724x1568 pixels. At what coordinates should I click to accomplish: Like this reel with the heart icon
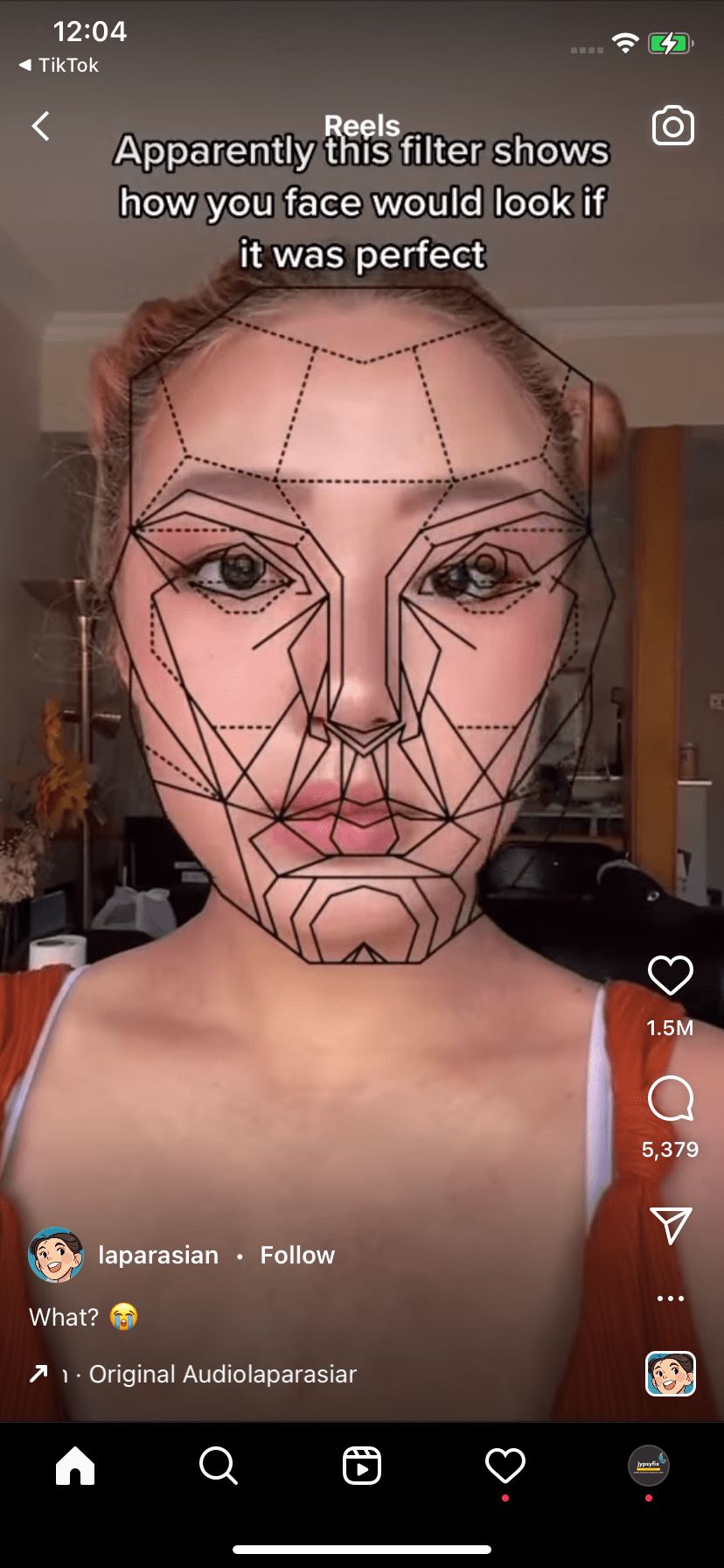[x=670, y=976]
